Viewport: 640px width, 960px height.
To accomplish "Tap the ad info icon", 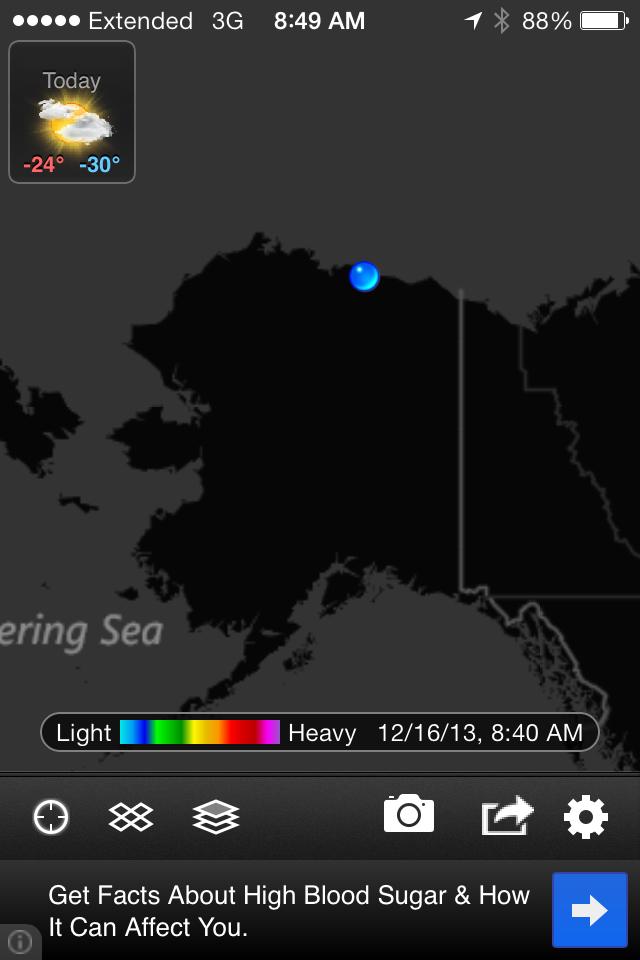I will coord(19,942).
